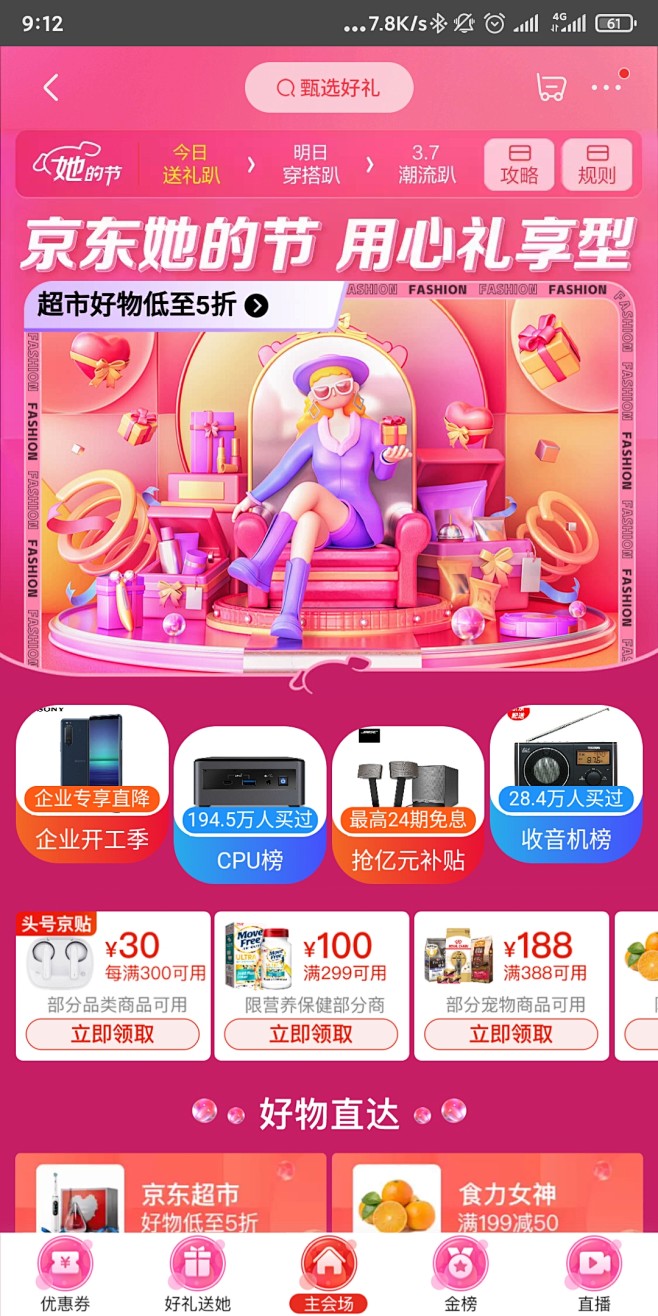Open the CPU榜 ranking tile
Image resolution: width=658 pixels, height=1316 pixels.
[250, 805]
